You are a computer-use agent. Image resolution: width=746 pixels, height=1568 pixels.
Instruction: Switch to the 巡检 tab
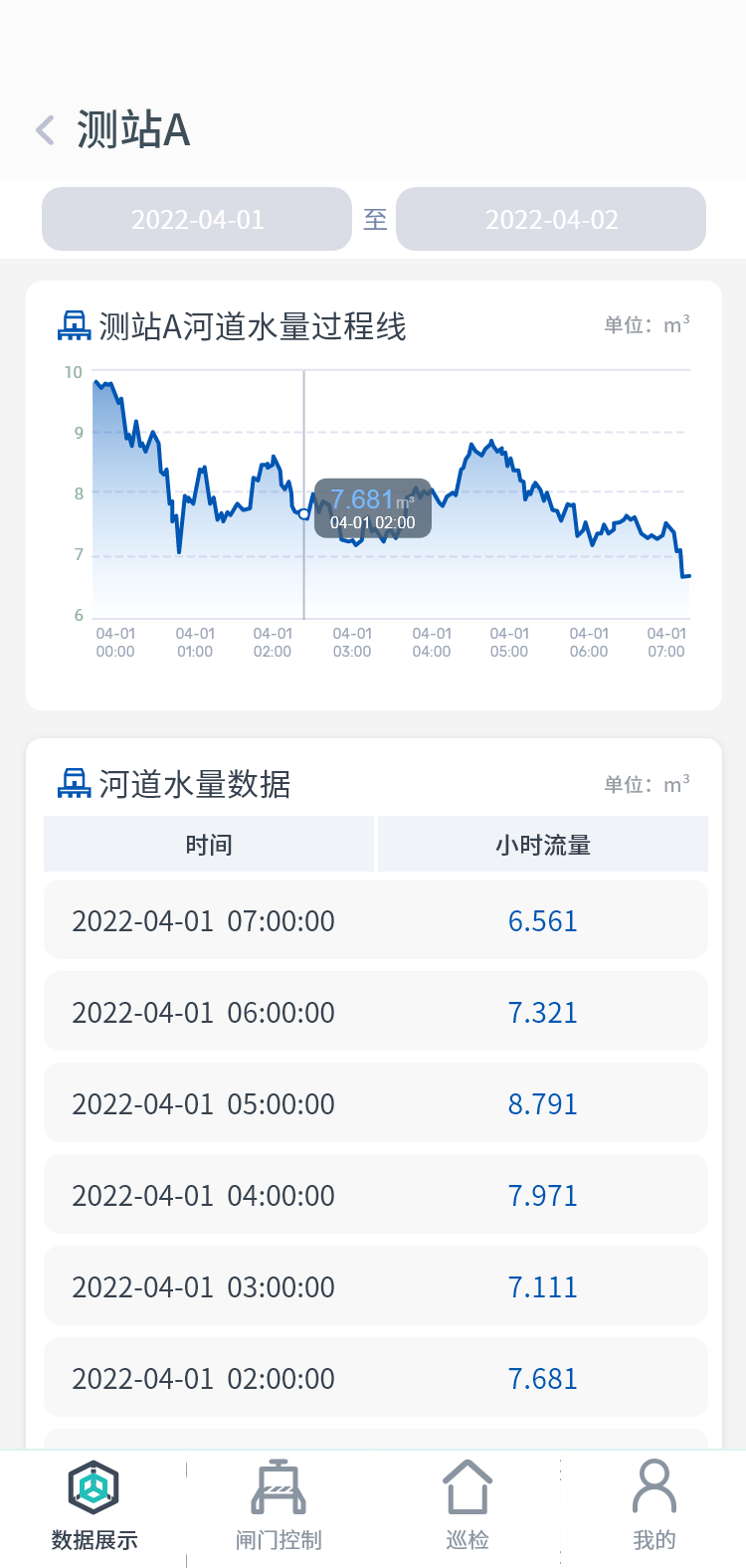[x=466, y=1506]
